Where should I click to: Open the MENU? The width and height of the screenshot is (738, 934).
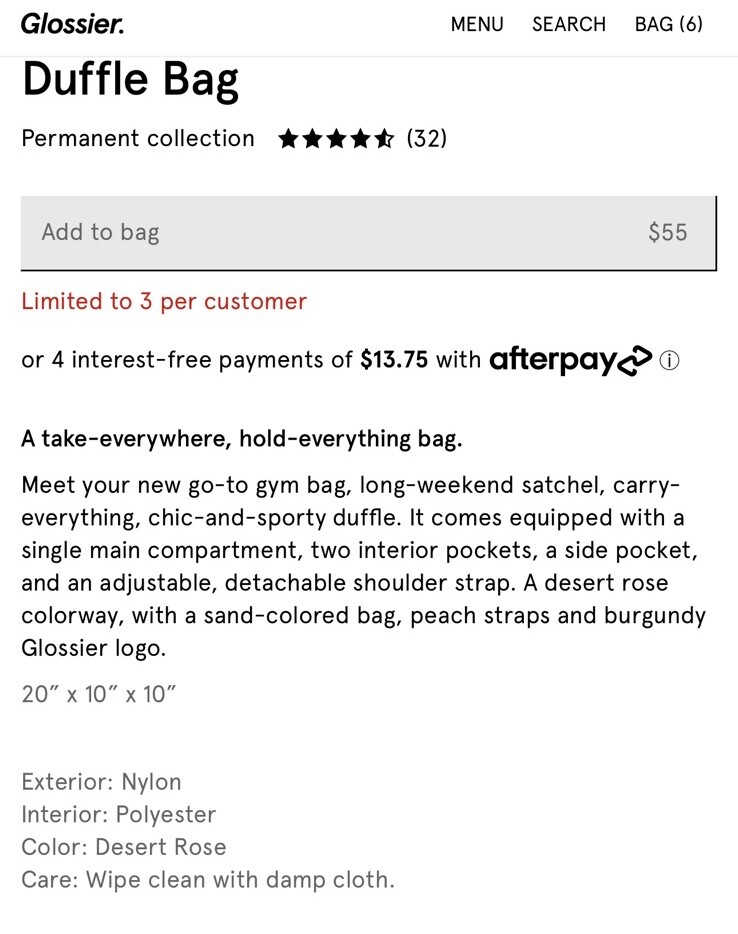477,24
